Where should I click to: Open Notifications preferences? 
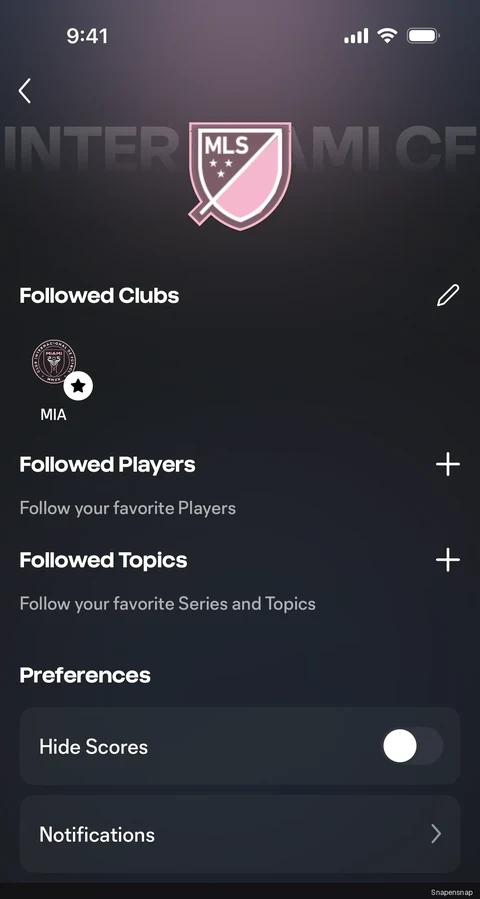click(240, 834)
